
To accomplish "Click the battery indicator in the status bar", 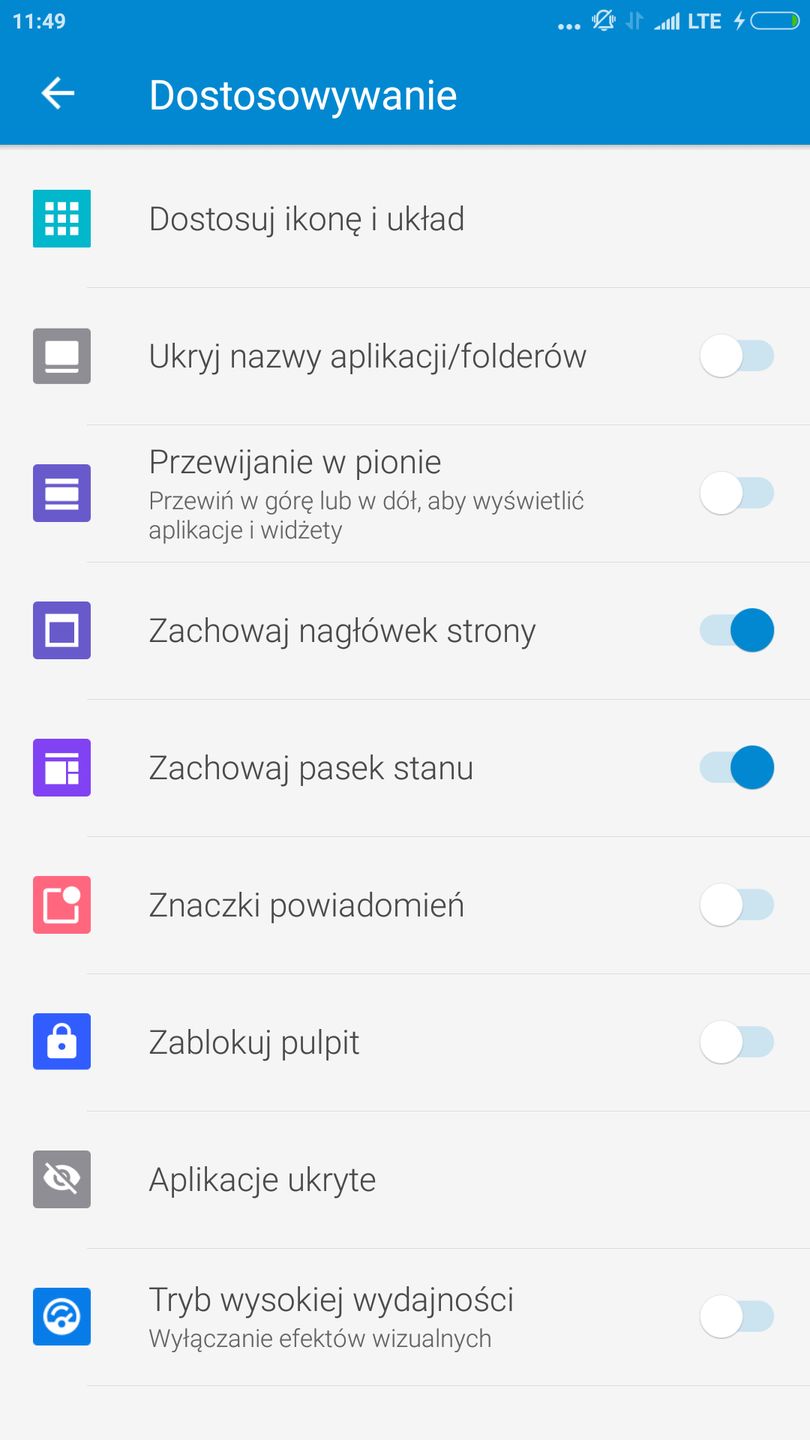I will (770, 20).
